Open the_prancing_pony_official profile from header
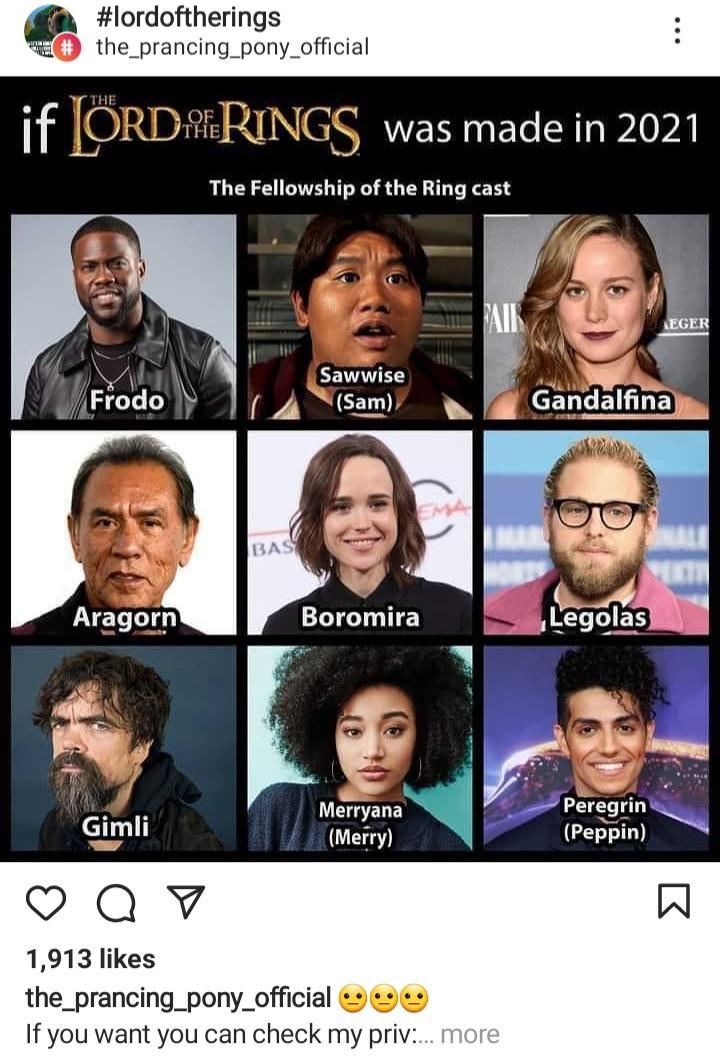Screen dimensions: 720x1064 pyautogui.click(x=232, y=47)
